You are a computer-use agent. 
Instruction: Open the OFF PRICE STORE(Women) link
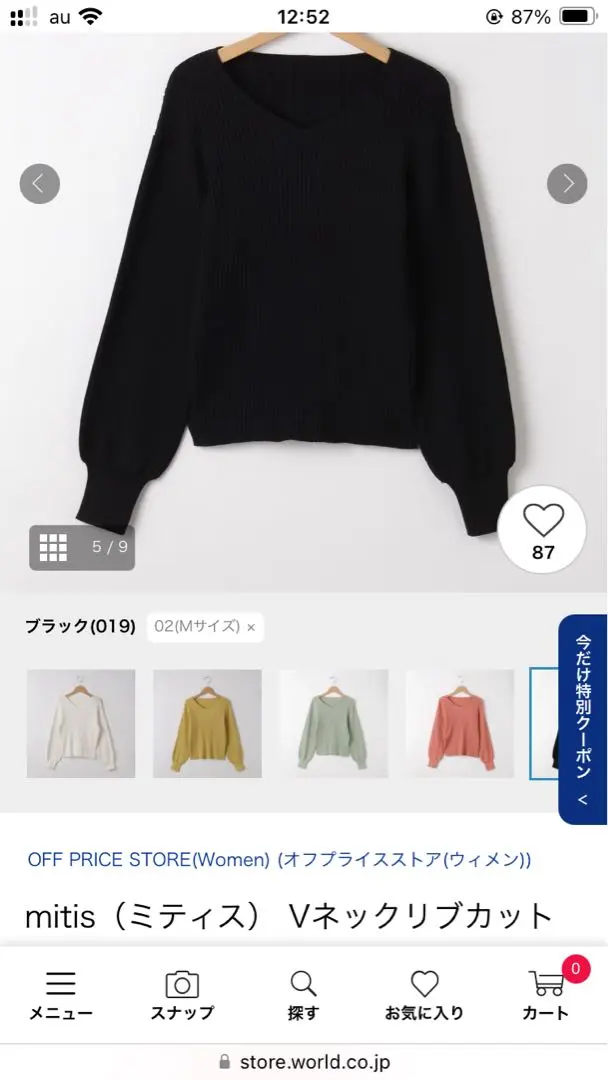(279, 859)
